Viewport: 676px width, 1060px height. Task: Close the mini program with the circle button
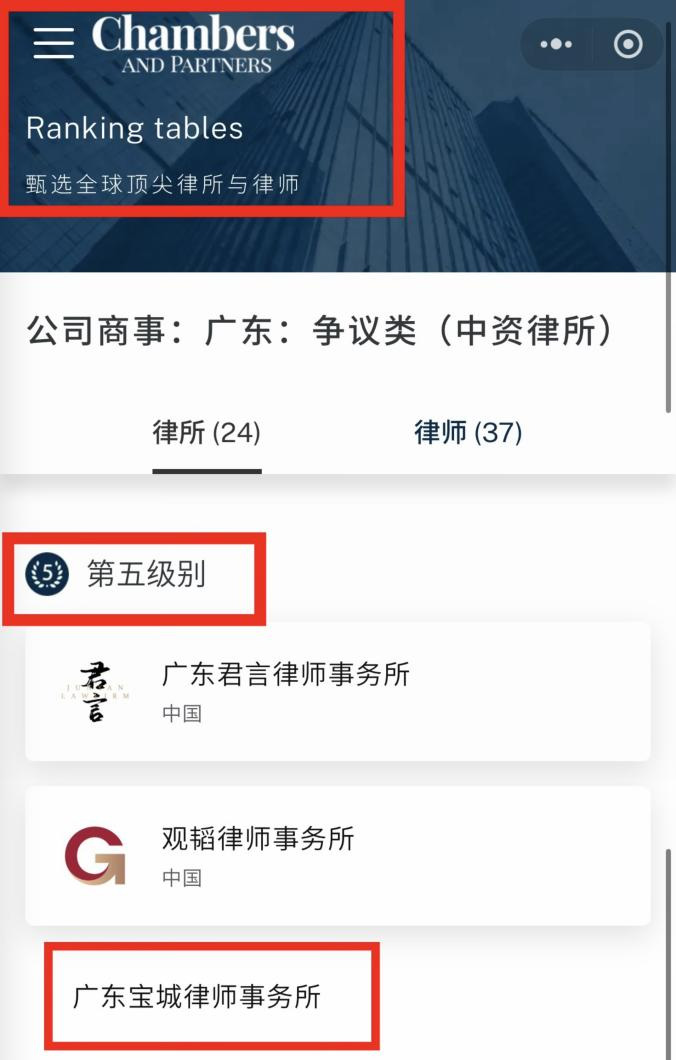628,44
